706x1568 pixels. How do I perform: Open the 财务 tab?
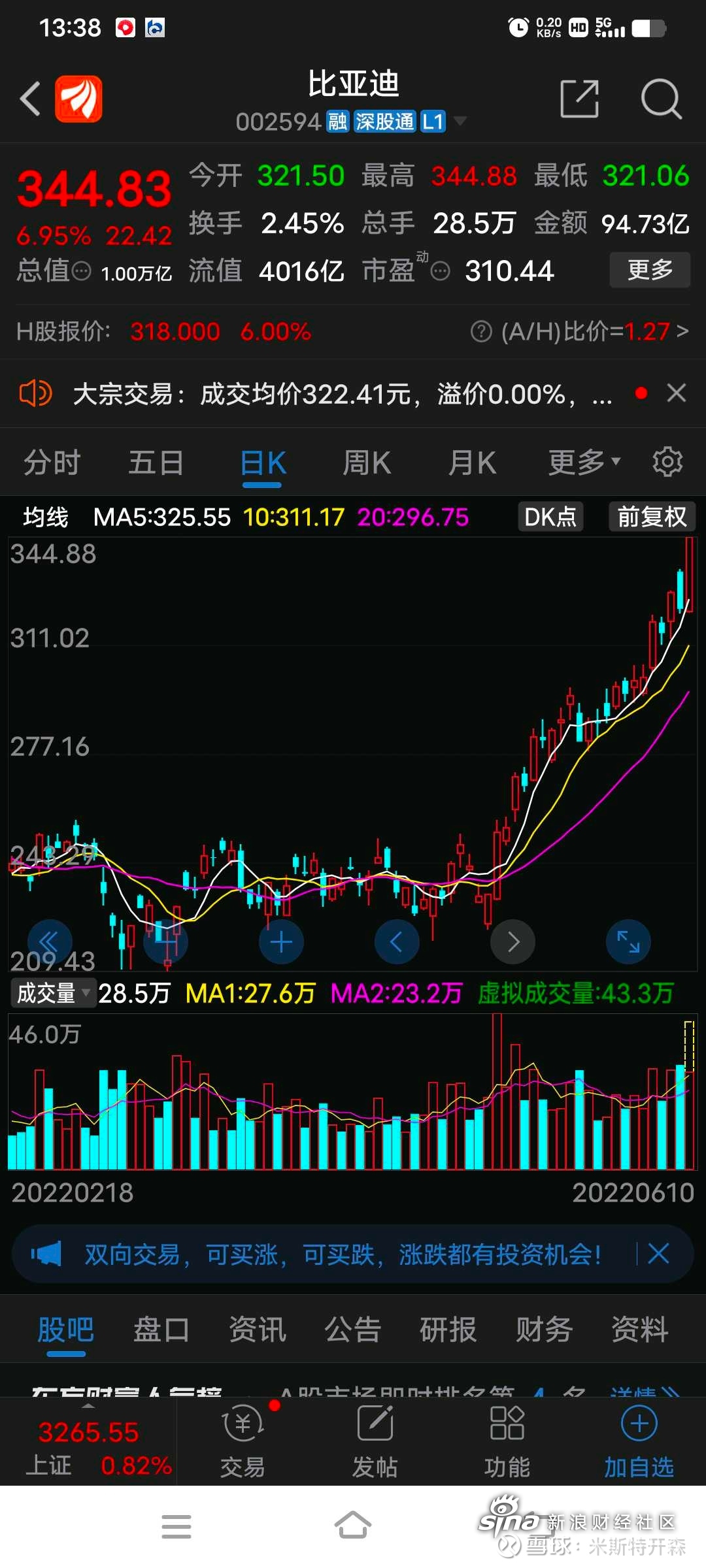click(544, 1330)
